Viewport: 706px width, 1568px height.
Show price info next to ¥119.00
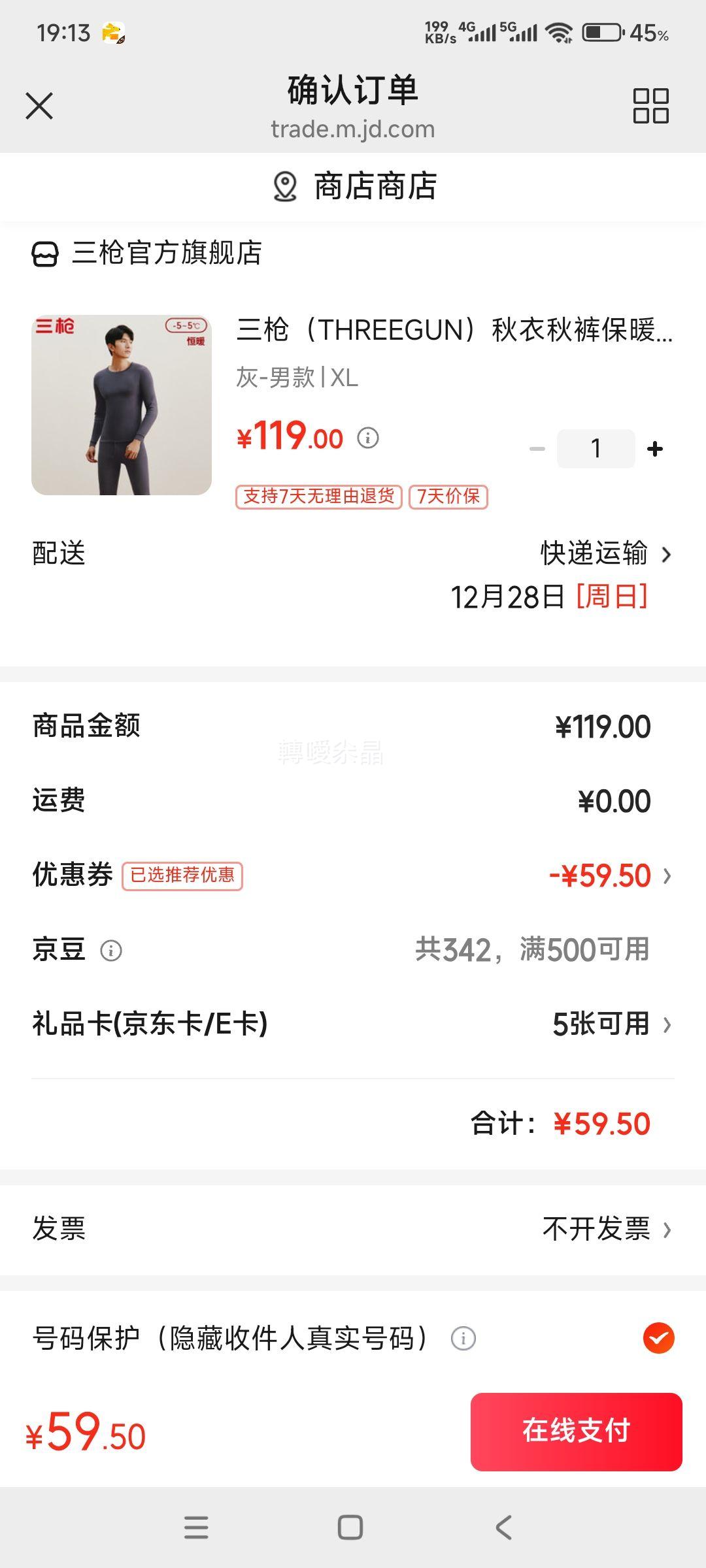(x=368, y=438)
